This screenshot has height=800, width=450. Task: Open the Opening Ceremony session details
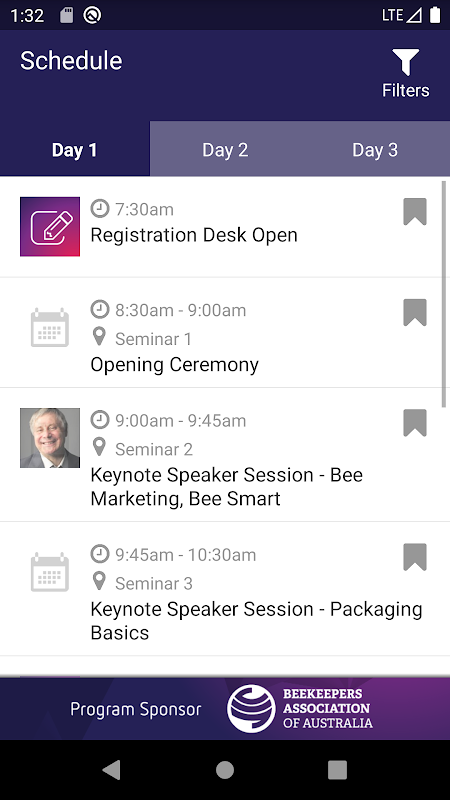pyautogui.click(x=221, y=333)
